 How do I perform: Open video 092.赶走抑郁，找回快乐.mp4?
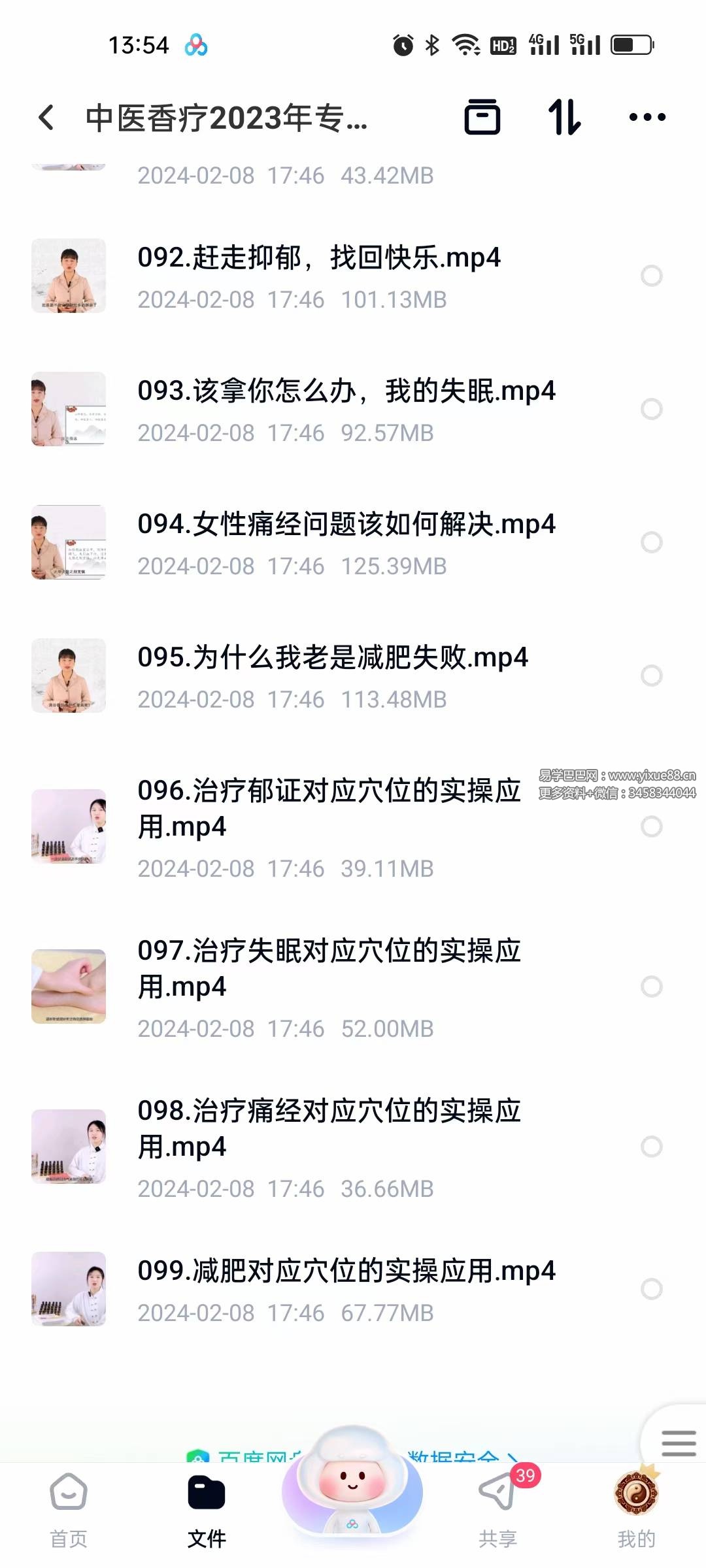point(319,259)
